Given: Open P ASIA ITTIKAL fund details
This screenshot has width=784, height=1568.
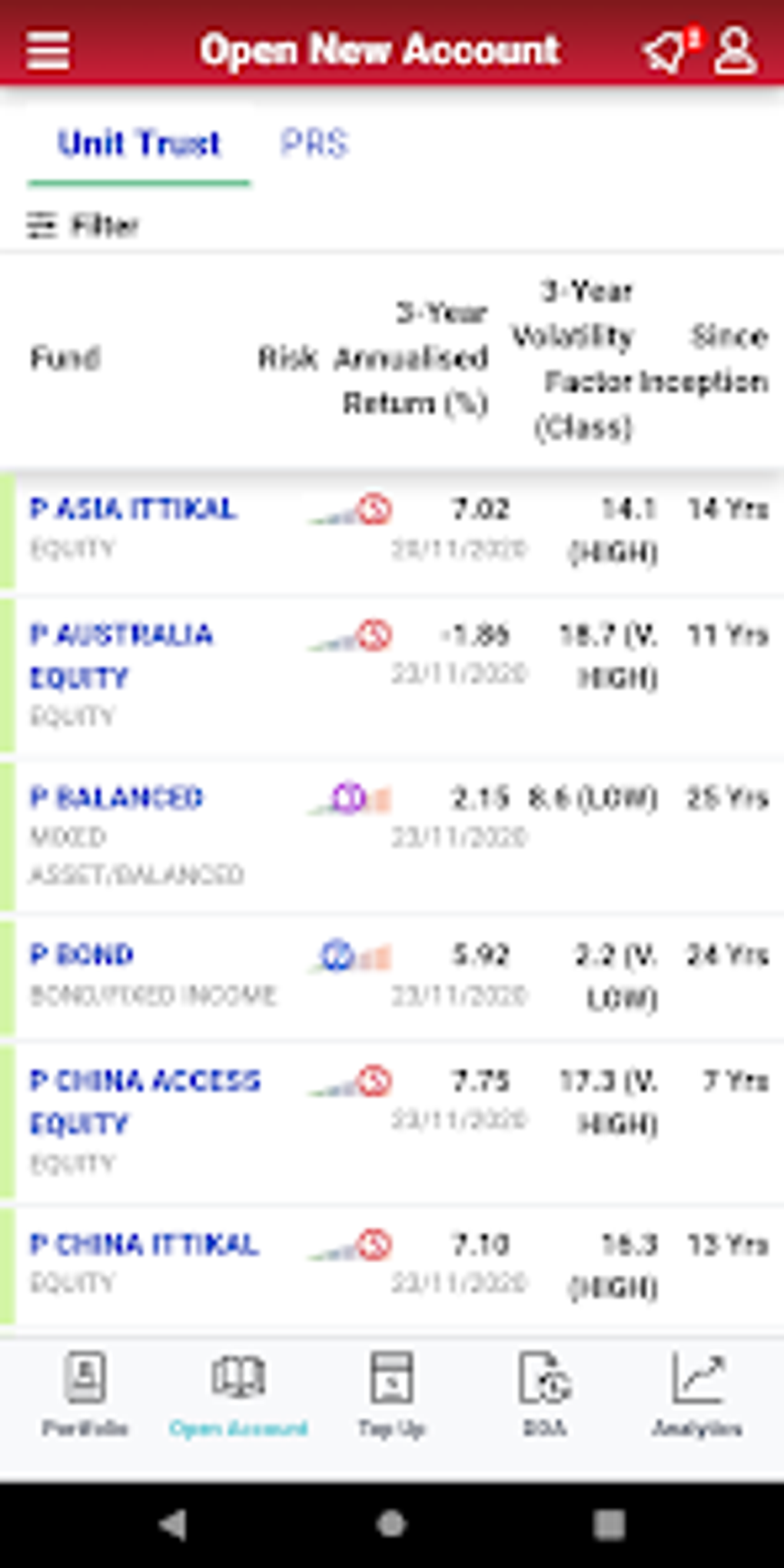Looking at the screenshot, I should point(134,509).
